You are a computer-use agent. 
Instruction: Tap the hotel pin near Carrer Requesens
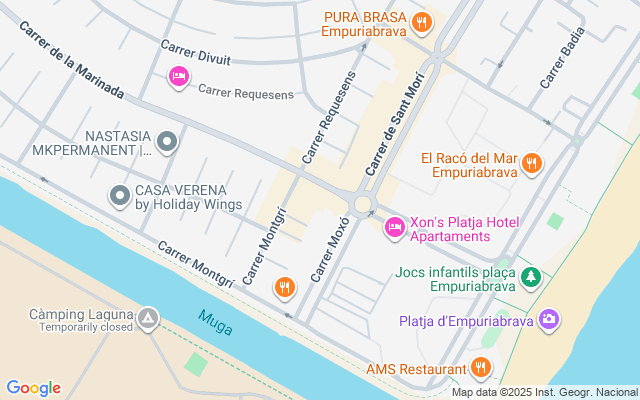click(x=179, y=77)
